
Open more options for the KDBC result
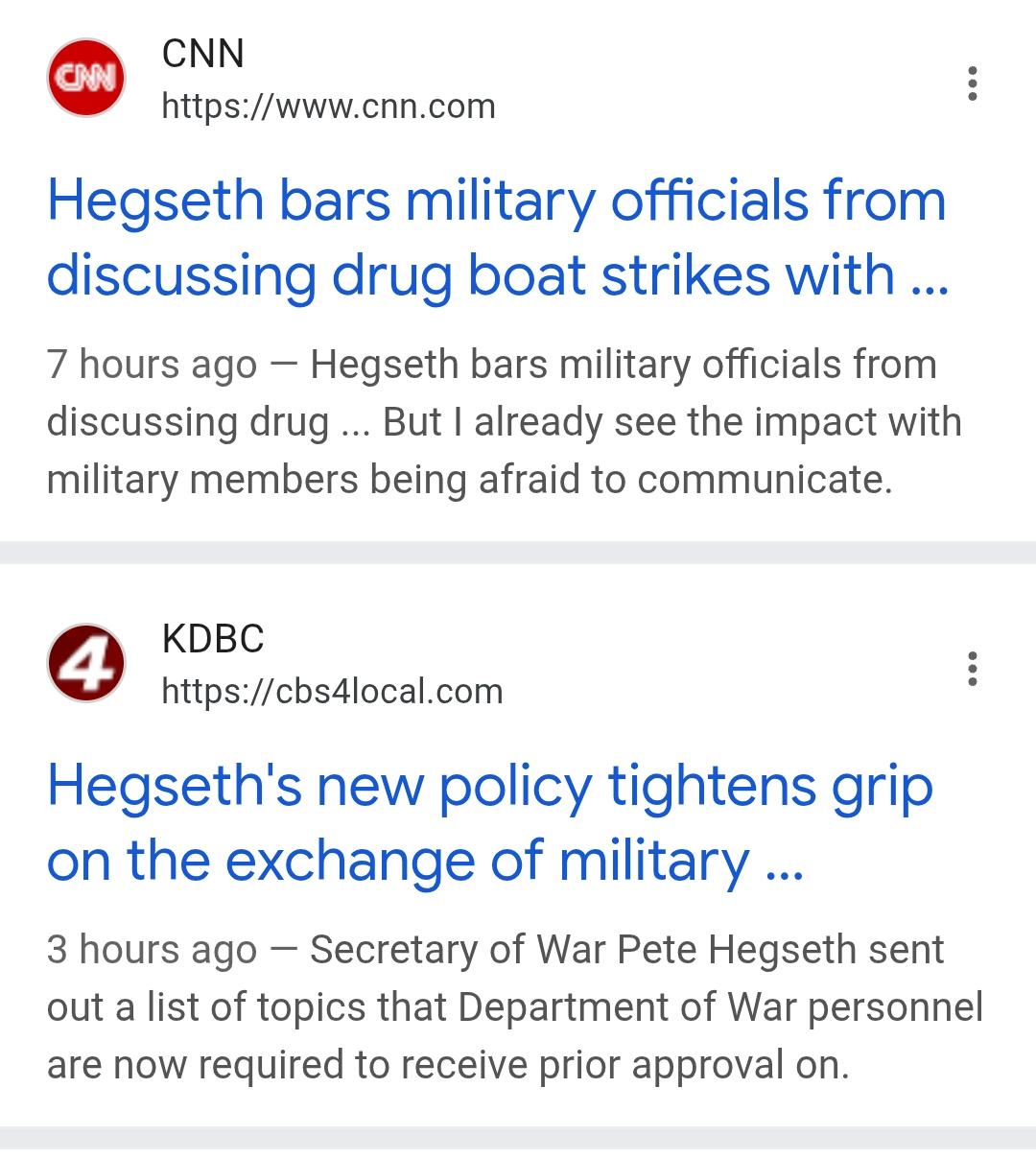pos(973,669)
